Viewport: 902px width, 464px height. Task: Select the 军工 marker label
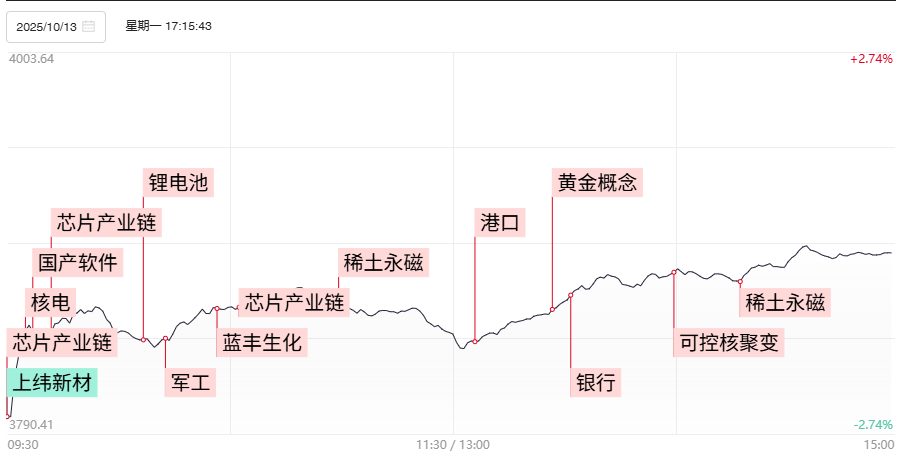tap(191, 382)
